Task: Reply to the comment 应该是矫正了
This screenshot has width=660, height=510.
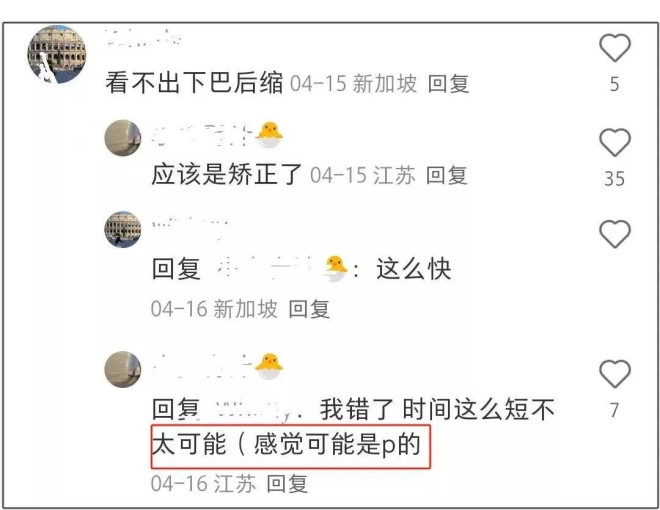Action: (x=446, y=175)
